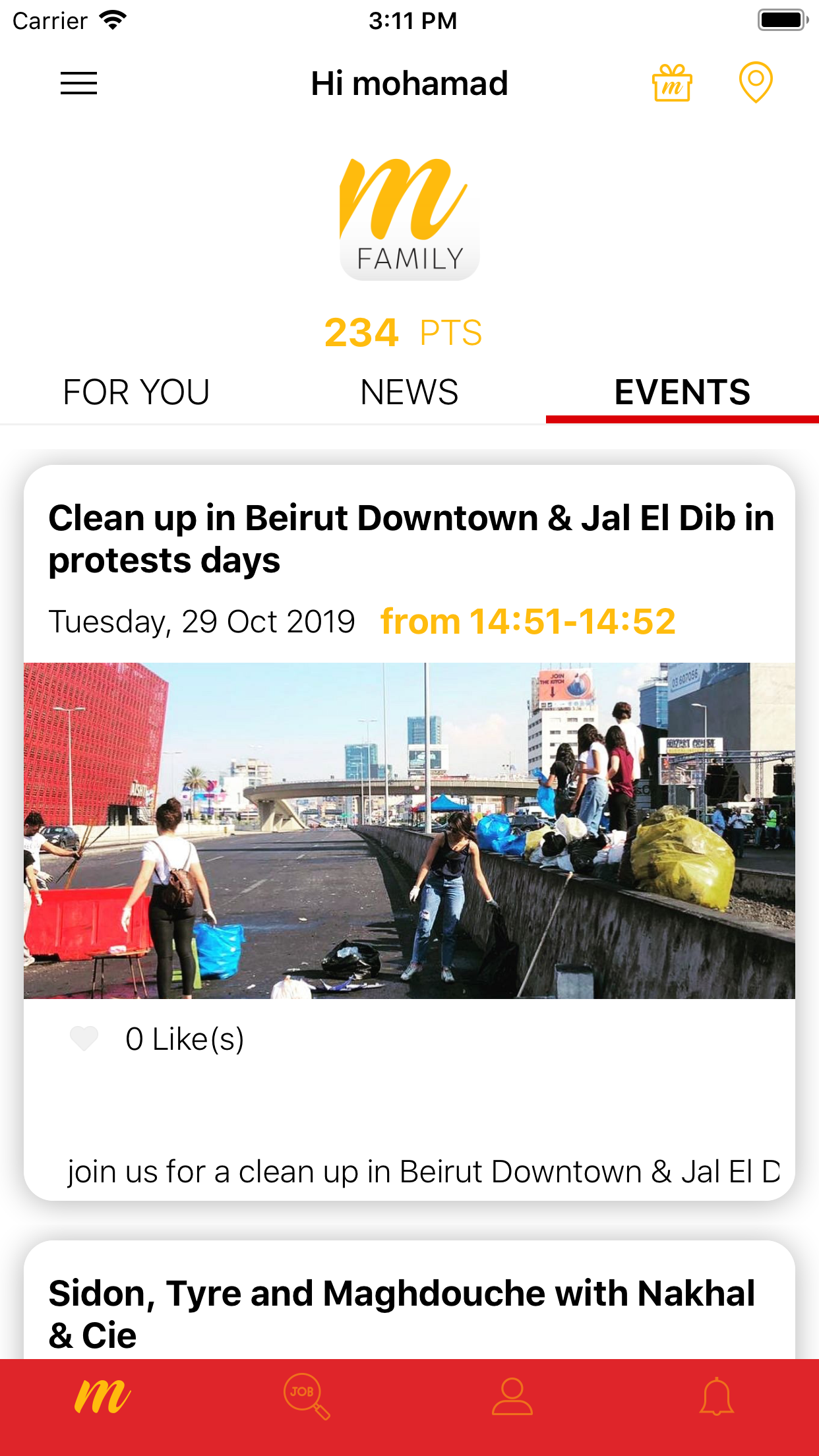
Task: Select the EVENTS tab
Action: pos(682,392)
